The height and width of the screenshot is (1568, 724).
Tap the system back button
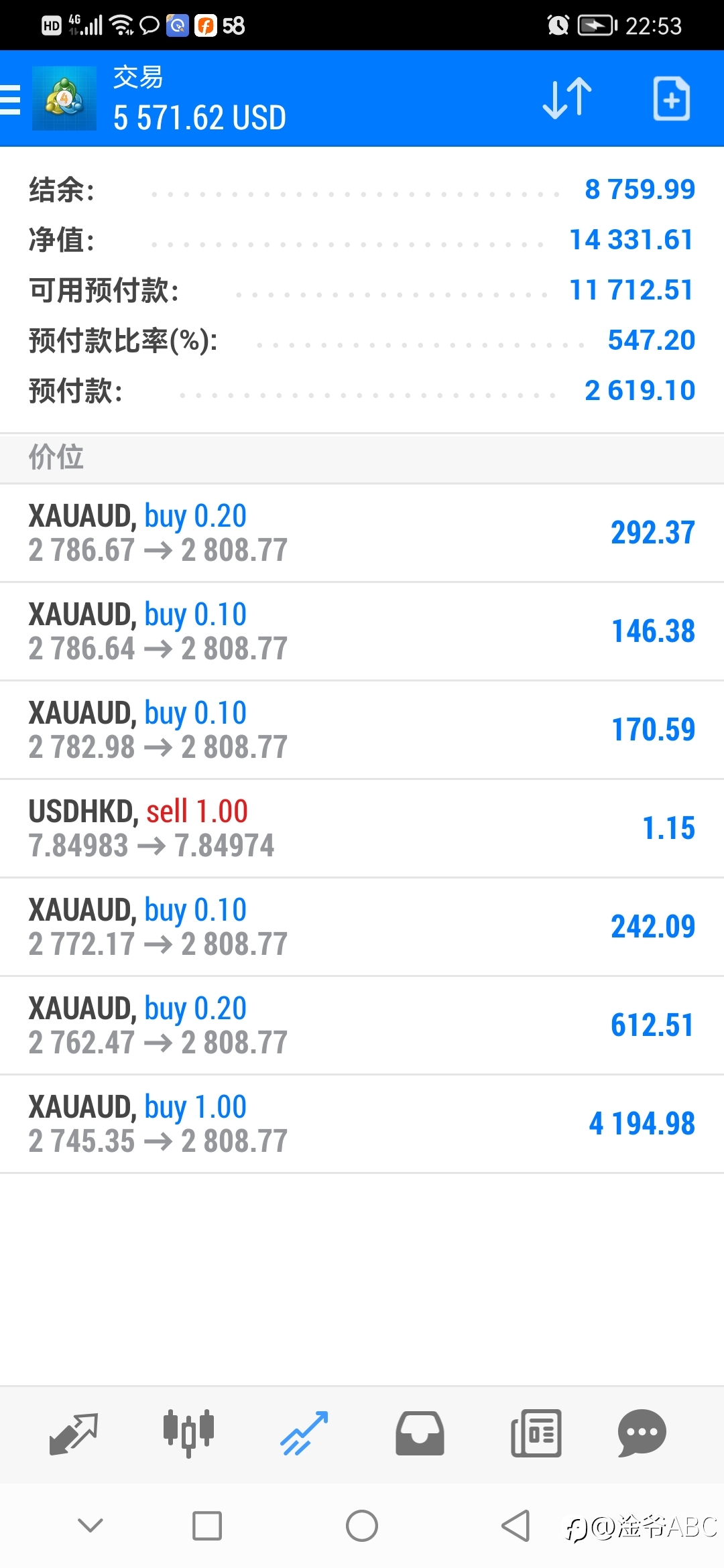(x=516, y=1526)
